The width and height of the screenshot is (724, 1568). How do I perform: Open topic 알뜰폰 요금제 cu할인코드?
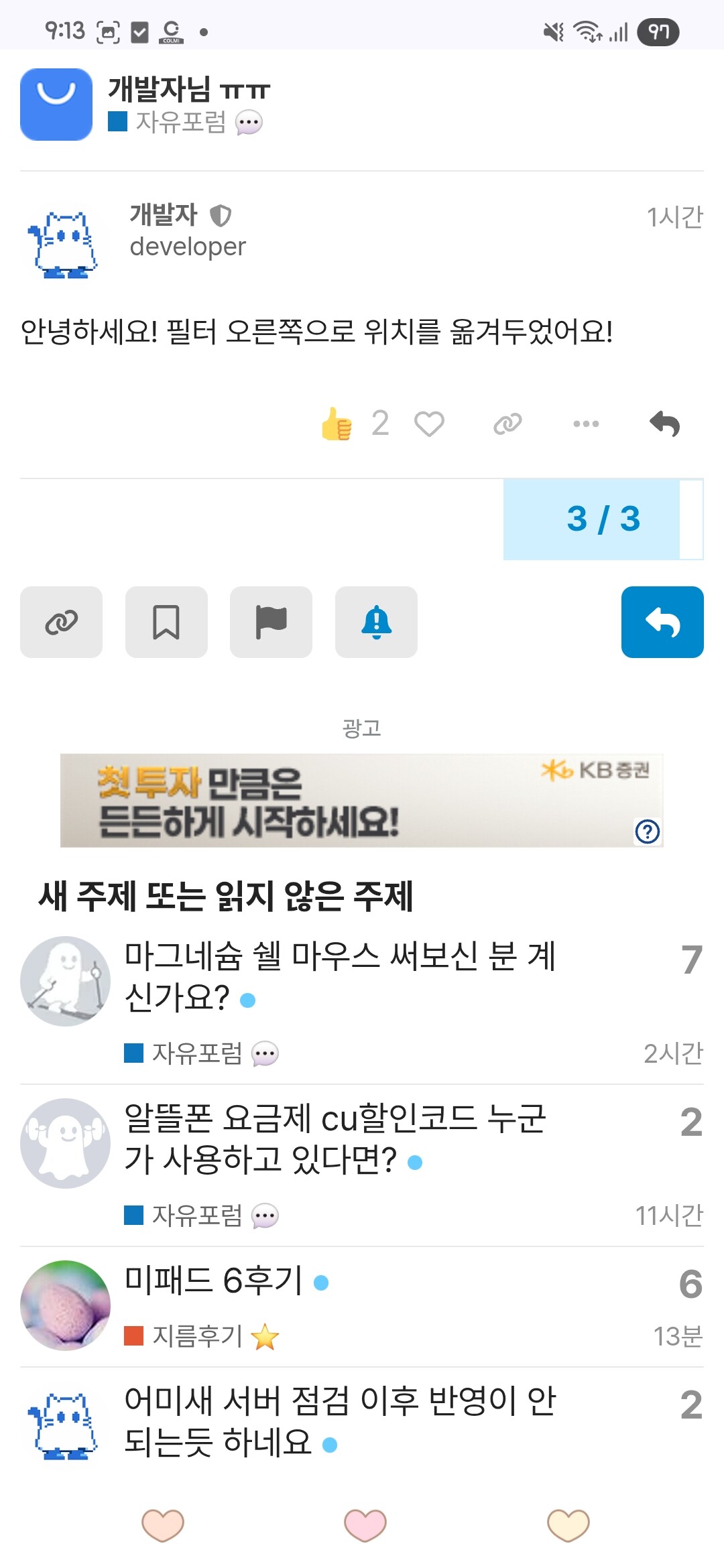335,1138
